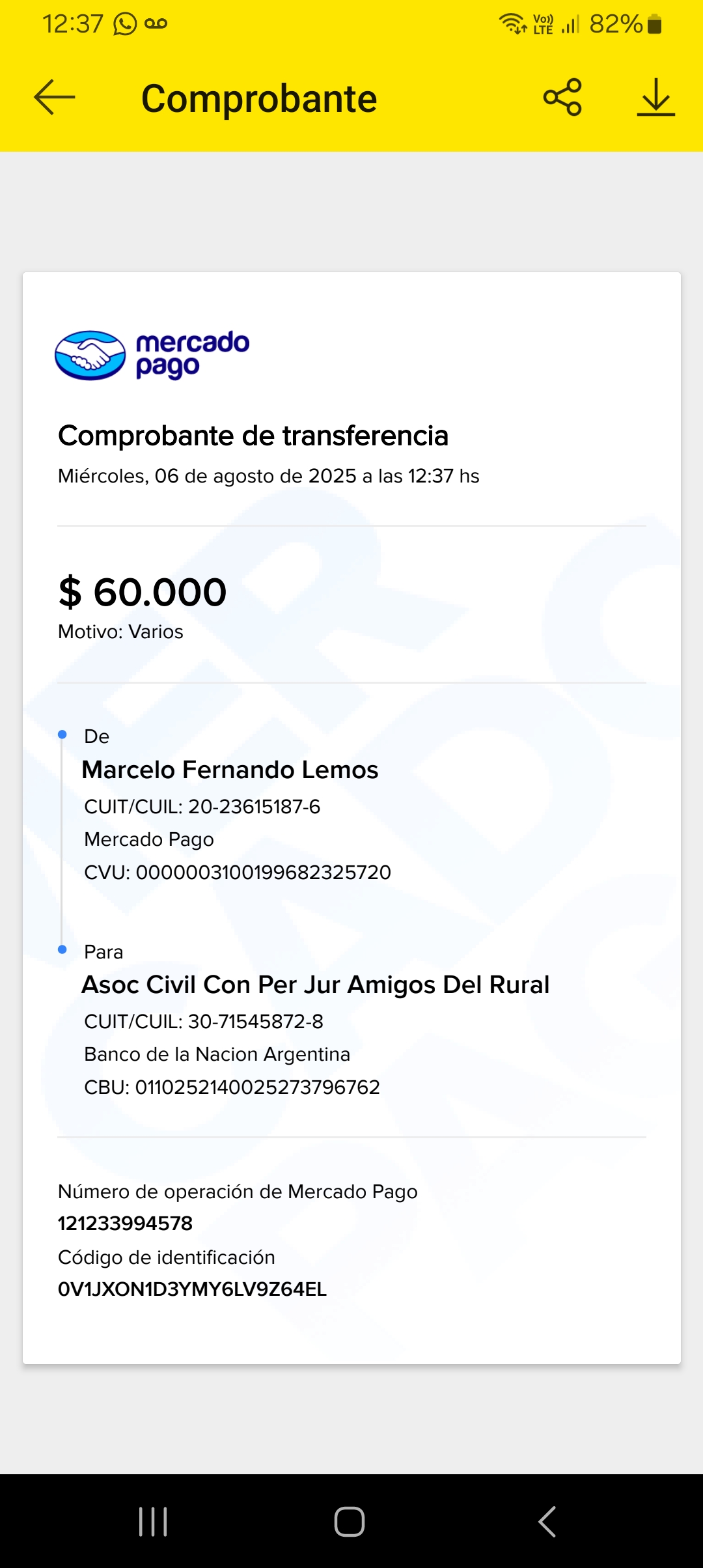Open recent apps from the navigation bar

[154, 1522]
